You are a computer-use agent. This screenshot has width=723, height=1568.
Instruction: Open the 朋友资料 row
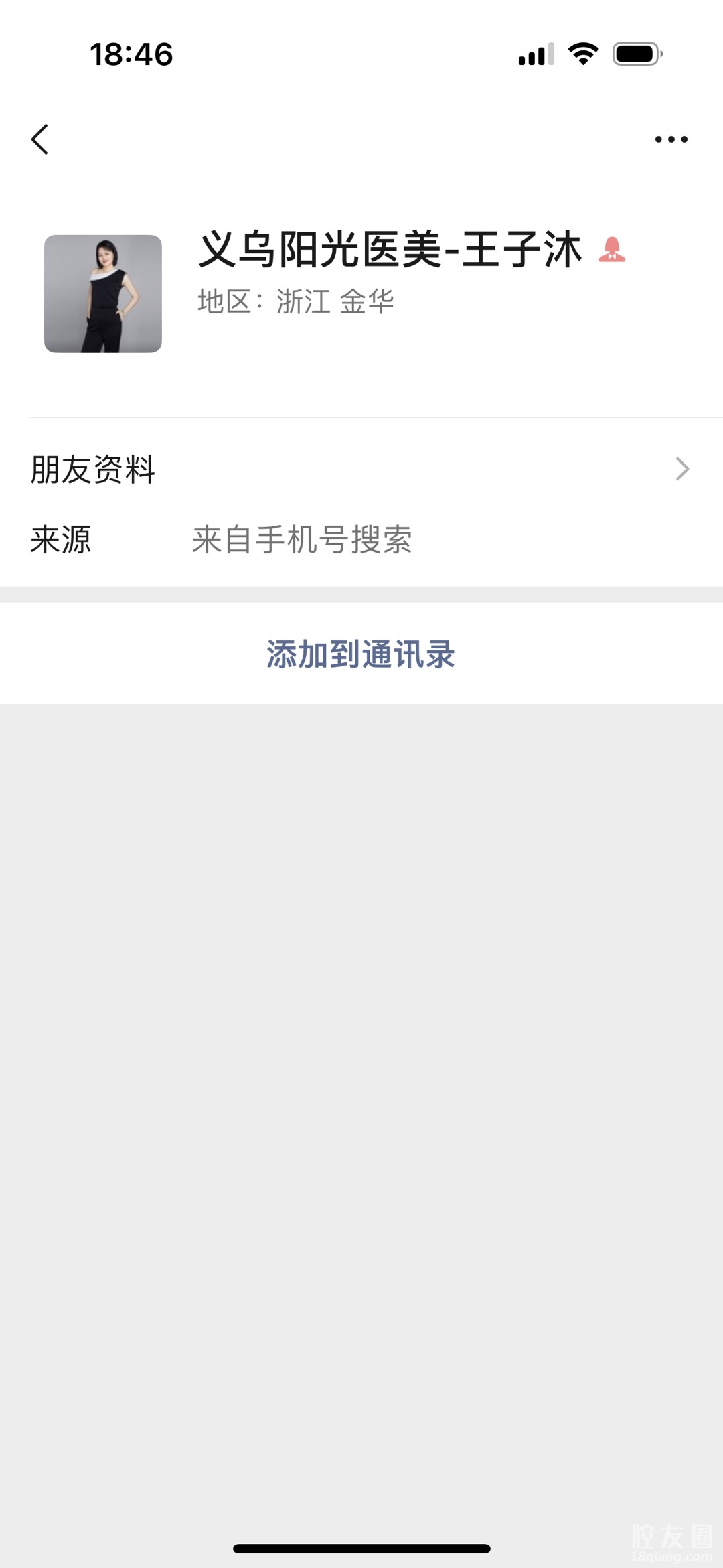coord(361,469)
